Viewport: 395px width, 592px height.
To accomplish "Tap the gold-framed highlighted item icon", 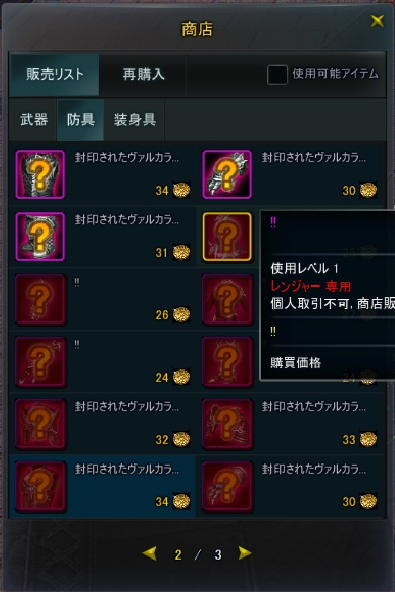I will [x=227, y=237].
